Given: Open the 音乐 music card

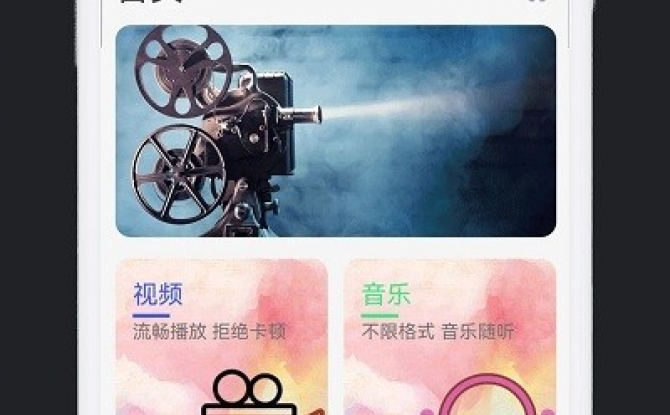Looking at the screenshot, I should pos(449,336).
